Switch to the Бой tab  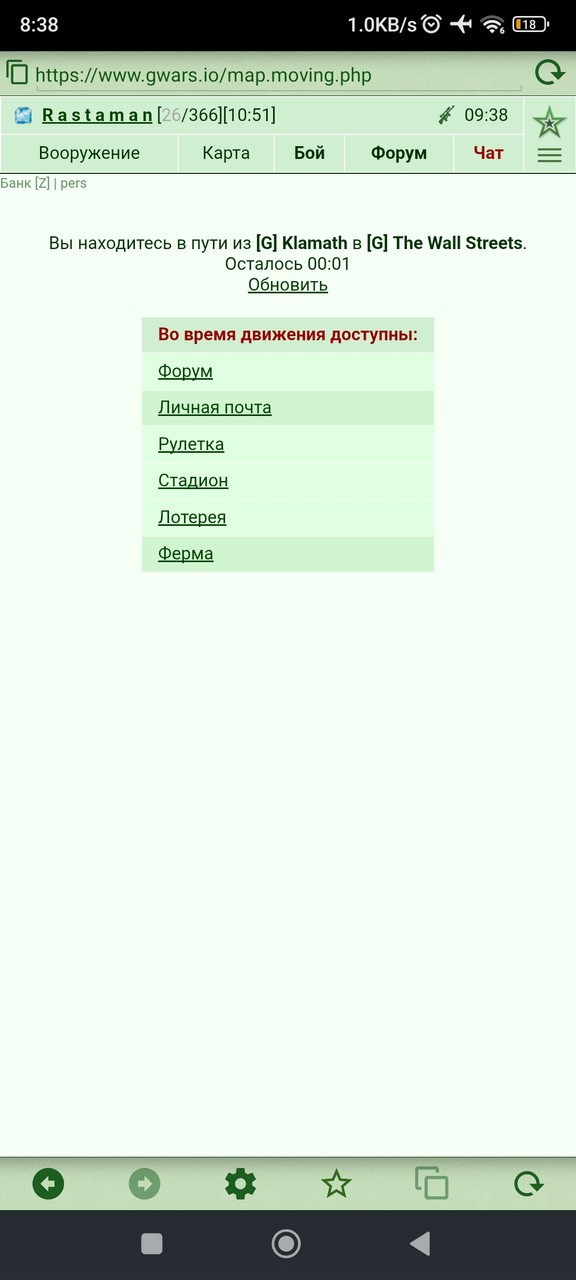point(310,153)
